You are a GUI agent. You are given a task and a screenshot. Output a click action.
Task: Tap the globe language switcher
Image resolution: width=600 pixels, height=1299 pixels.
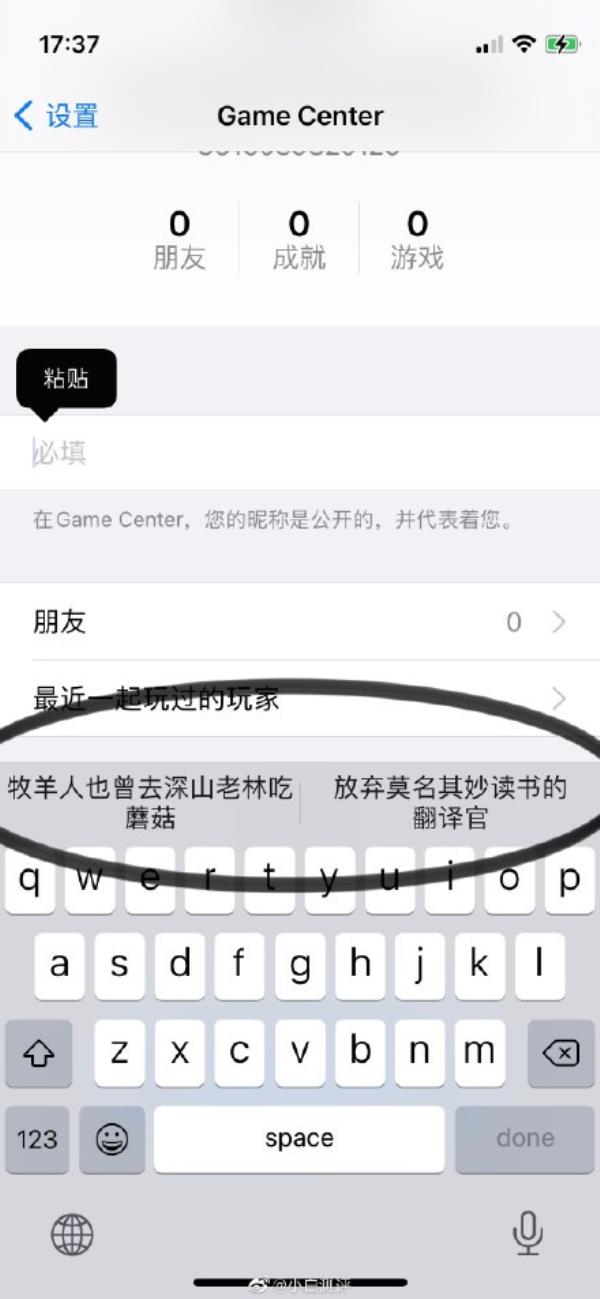coord(72,1235)
